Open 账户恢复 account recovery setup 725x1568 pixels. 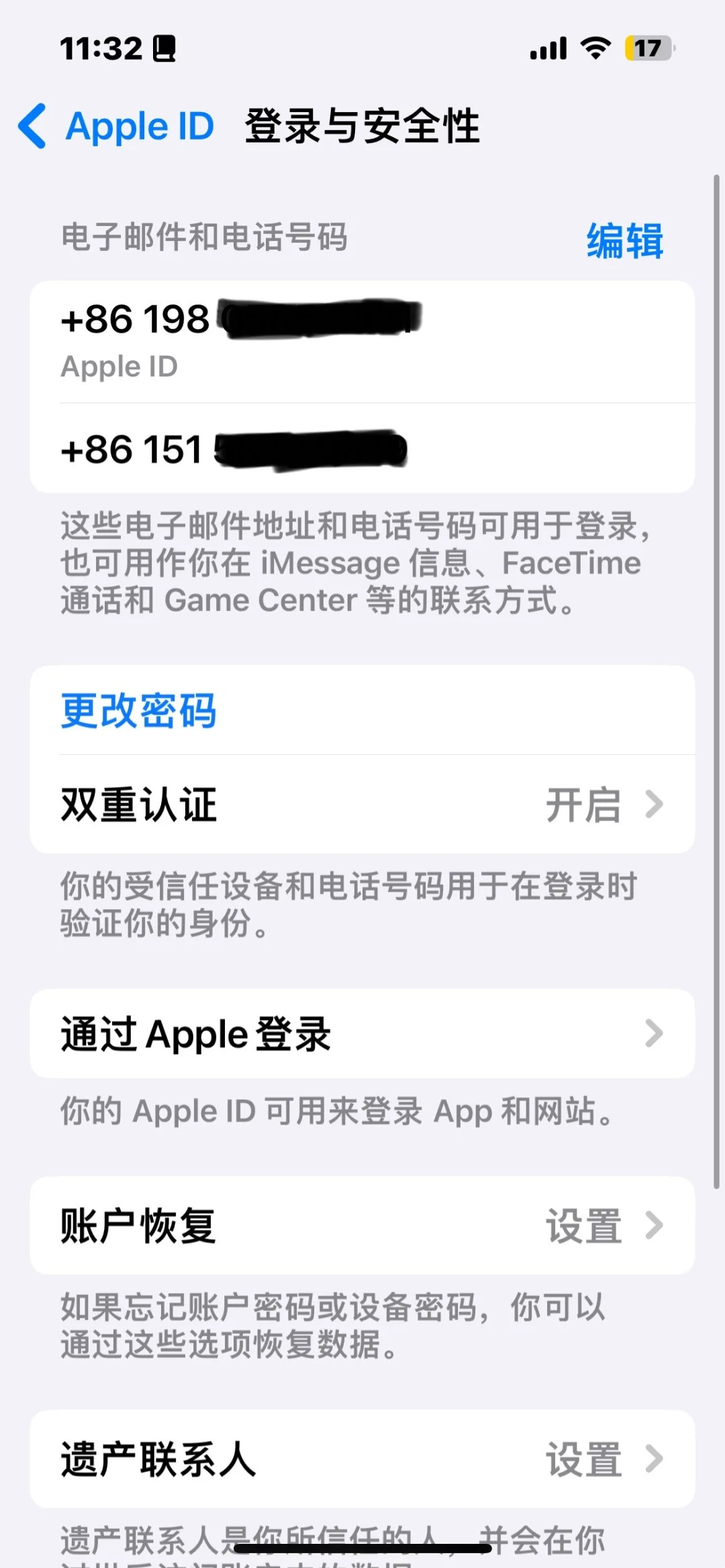pyautogui.click(x=362, y=1225)
